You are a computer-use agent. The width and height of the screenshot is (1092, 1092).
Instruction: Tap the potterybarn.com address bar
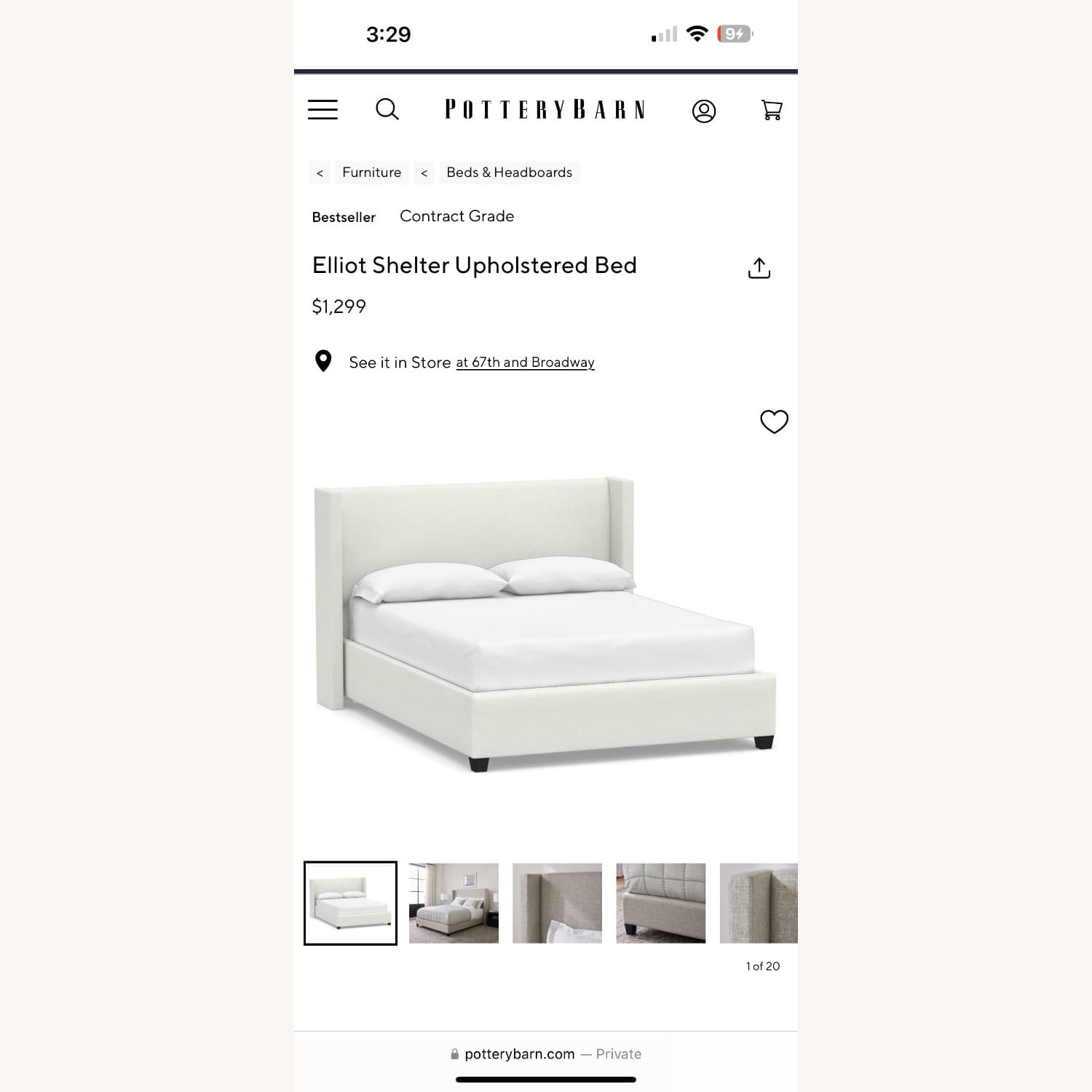[546, 1053]
